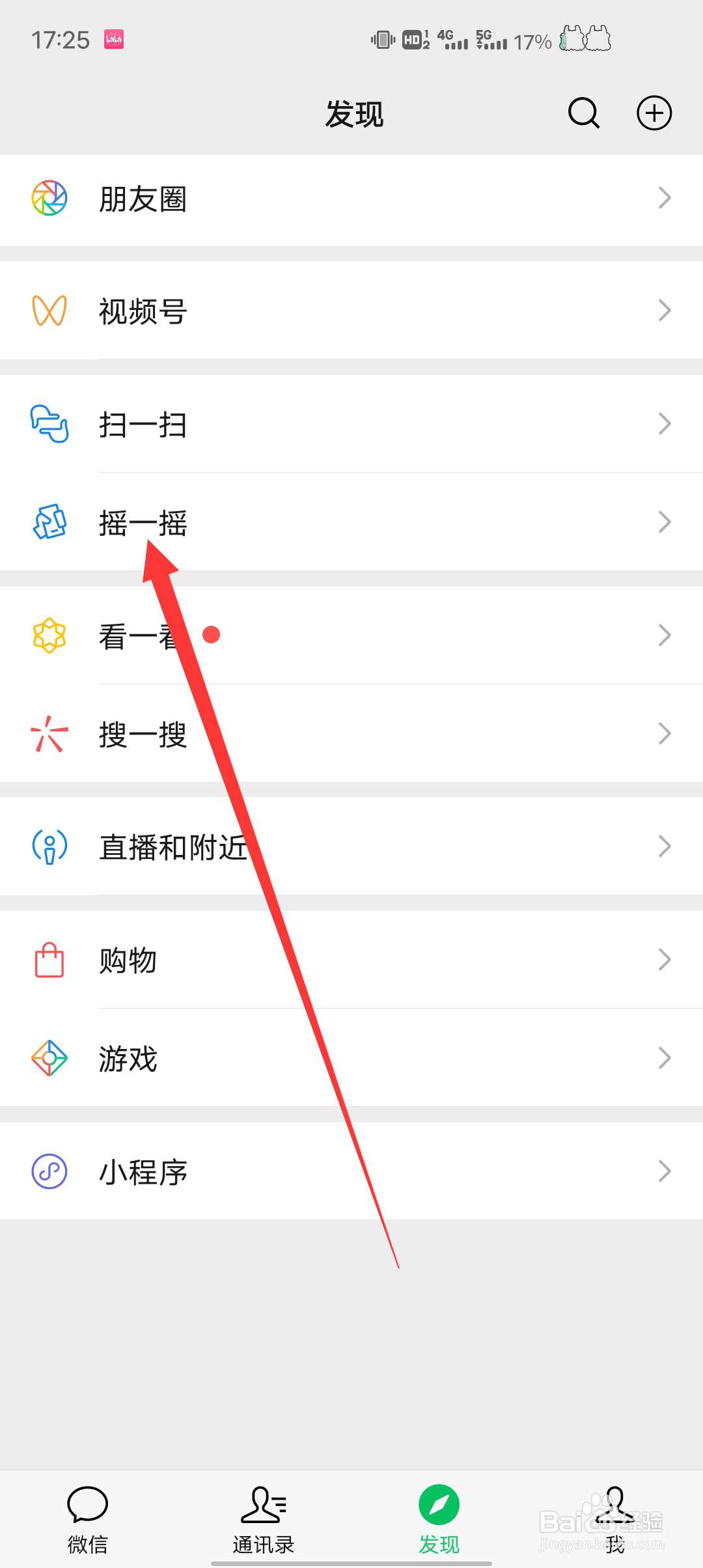Click the magnifier search icon at top
Screen dimensions: 703x1568
583,113
